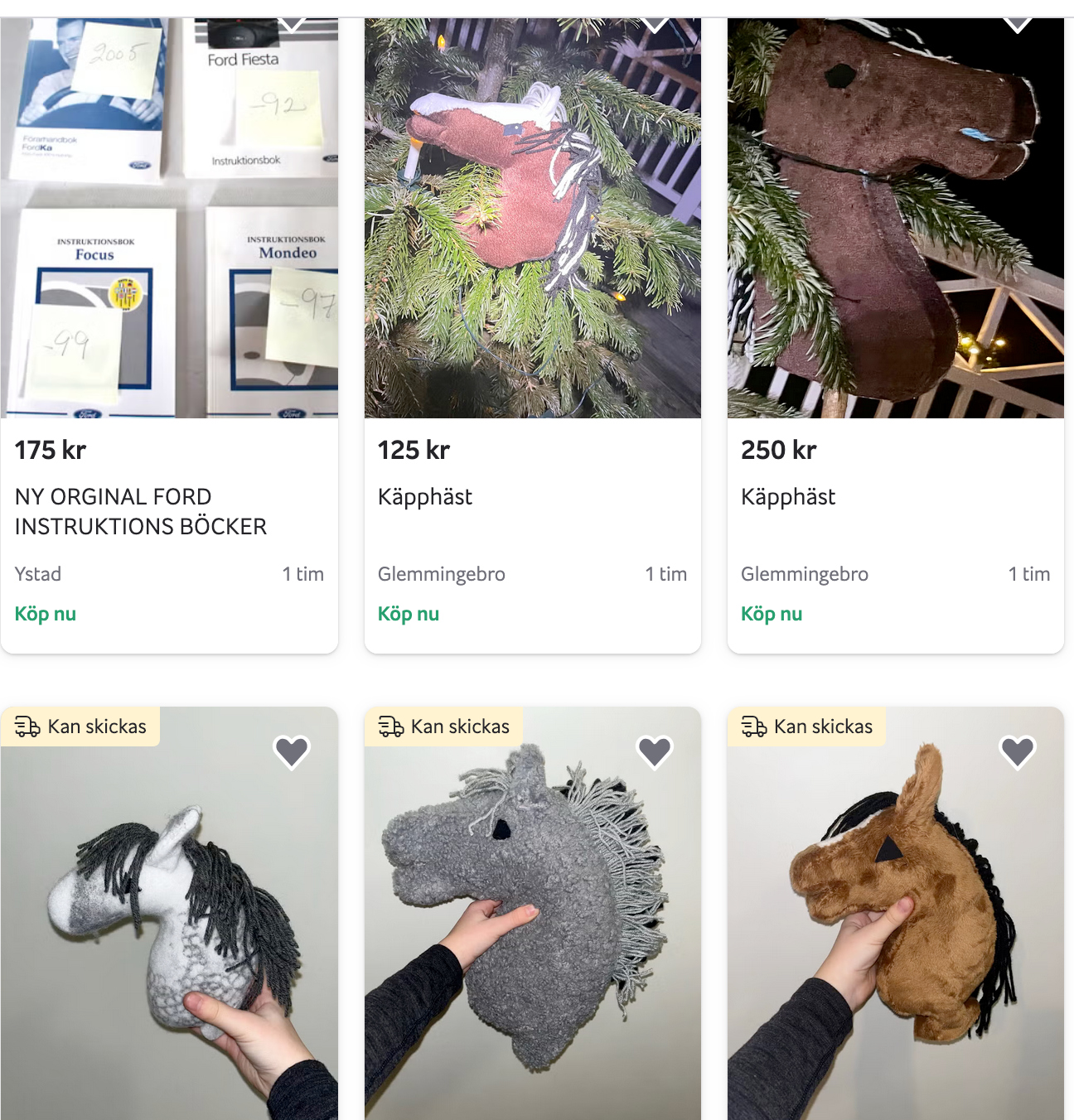Open the Ford instruktionsböcker listing for 175 kr
1074x1120 pixels.
click(x=141, y=511)
